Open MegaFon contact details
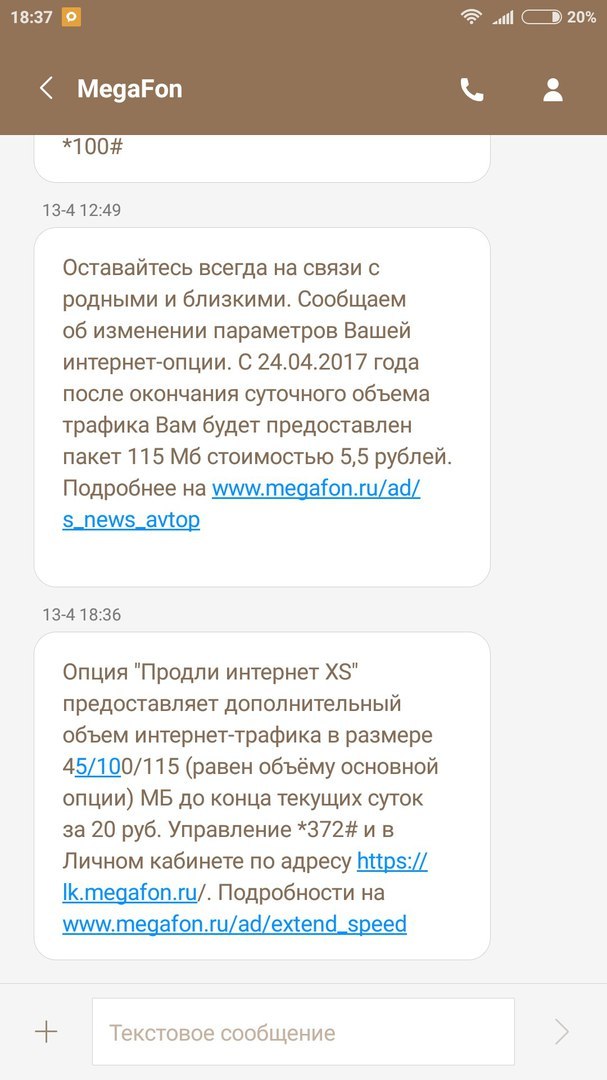The image size is (607, 1080). pyautogui.click(x=553, y=90)
